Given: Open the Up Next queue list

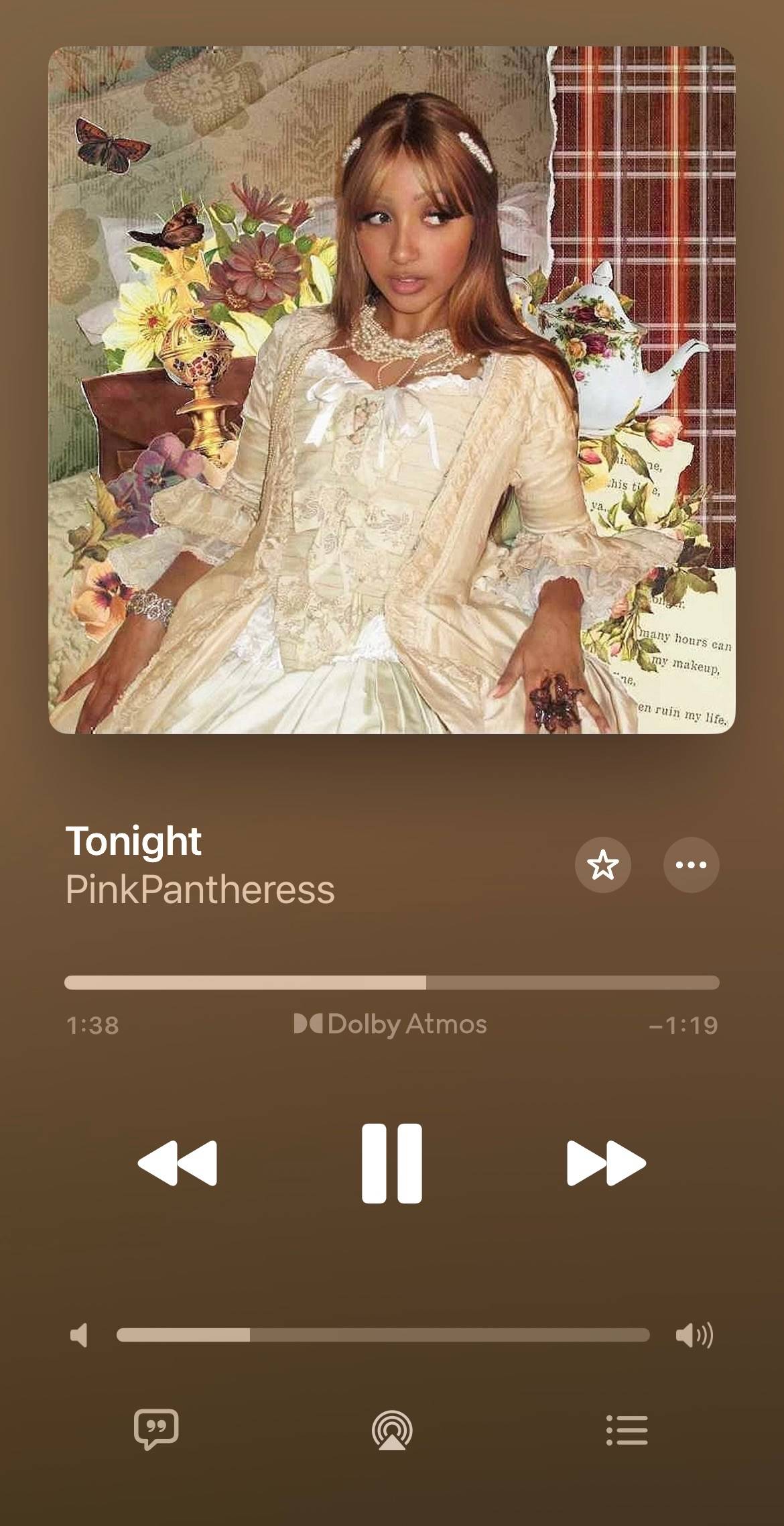Looking at the screenshot, I should point(627,1431).
